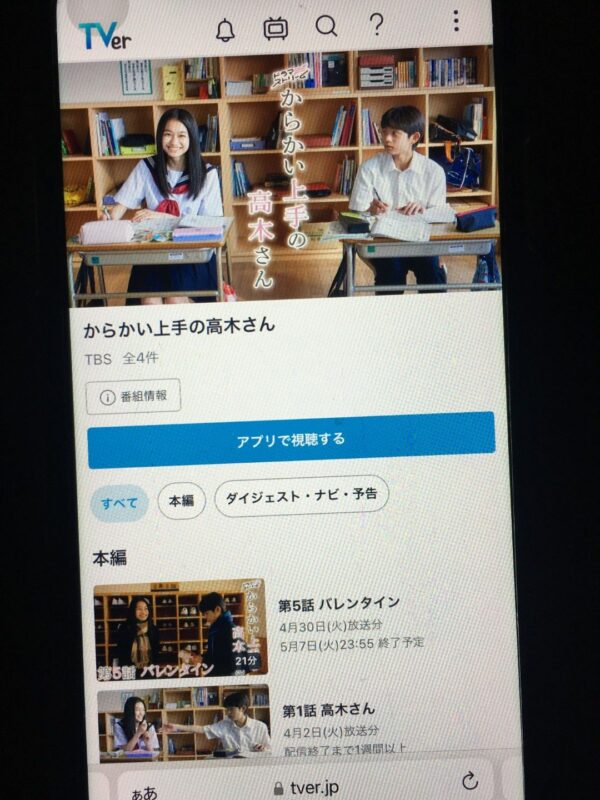
Task: Select the 本編 filter chip
Action: pos(181,500)
